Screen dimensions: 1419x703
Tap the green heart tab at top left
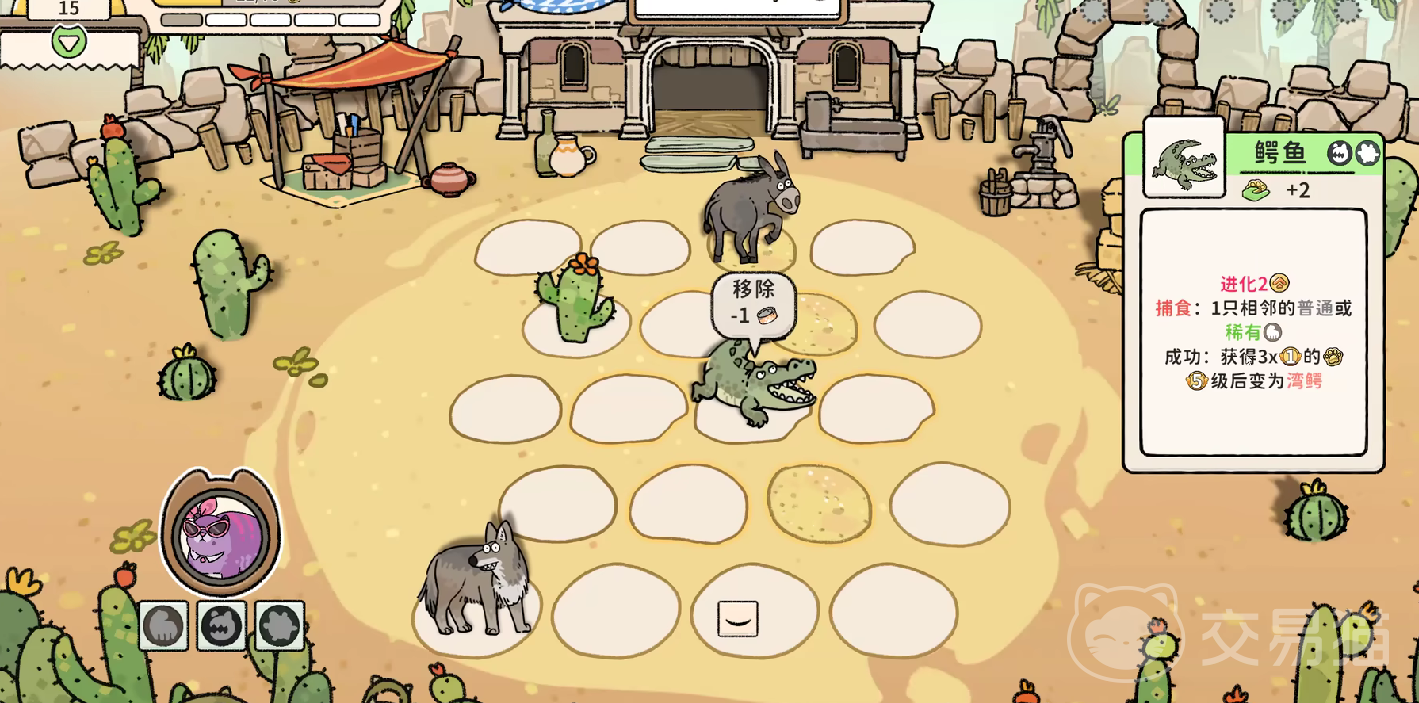(69, 42)
